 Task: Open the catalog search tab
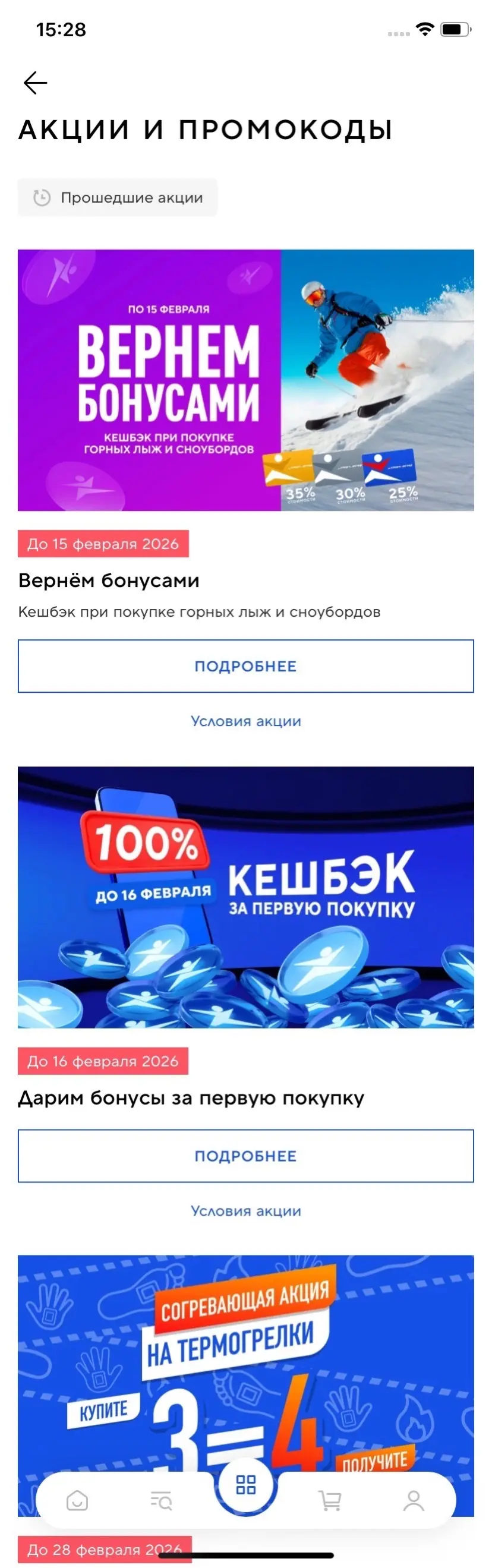[162, 1501]
